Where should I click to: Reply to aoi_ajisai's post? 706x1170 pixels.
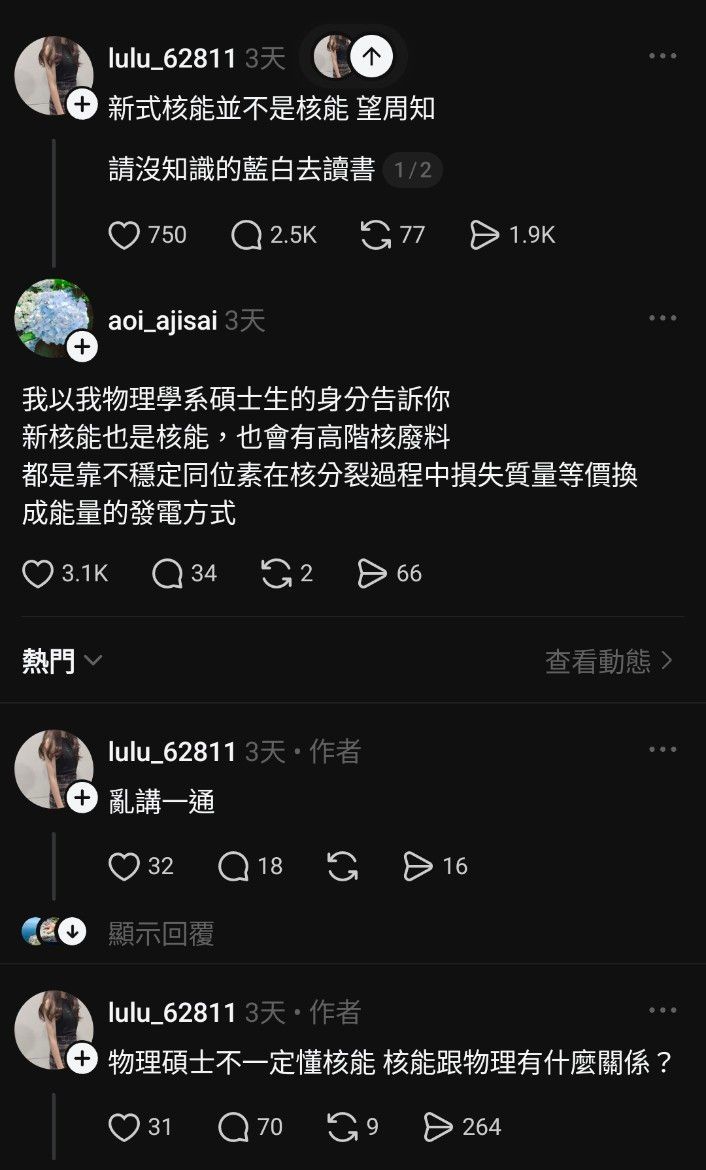click(167, 573)
